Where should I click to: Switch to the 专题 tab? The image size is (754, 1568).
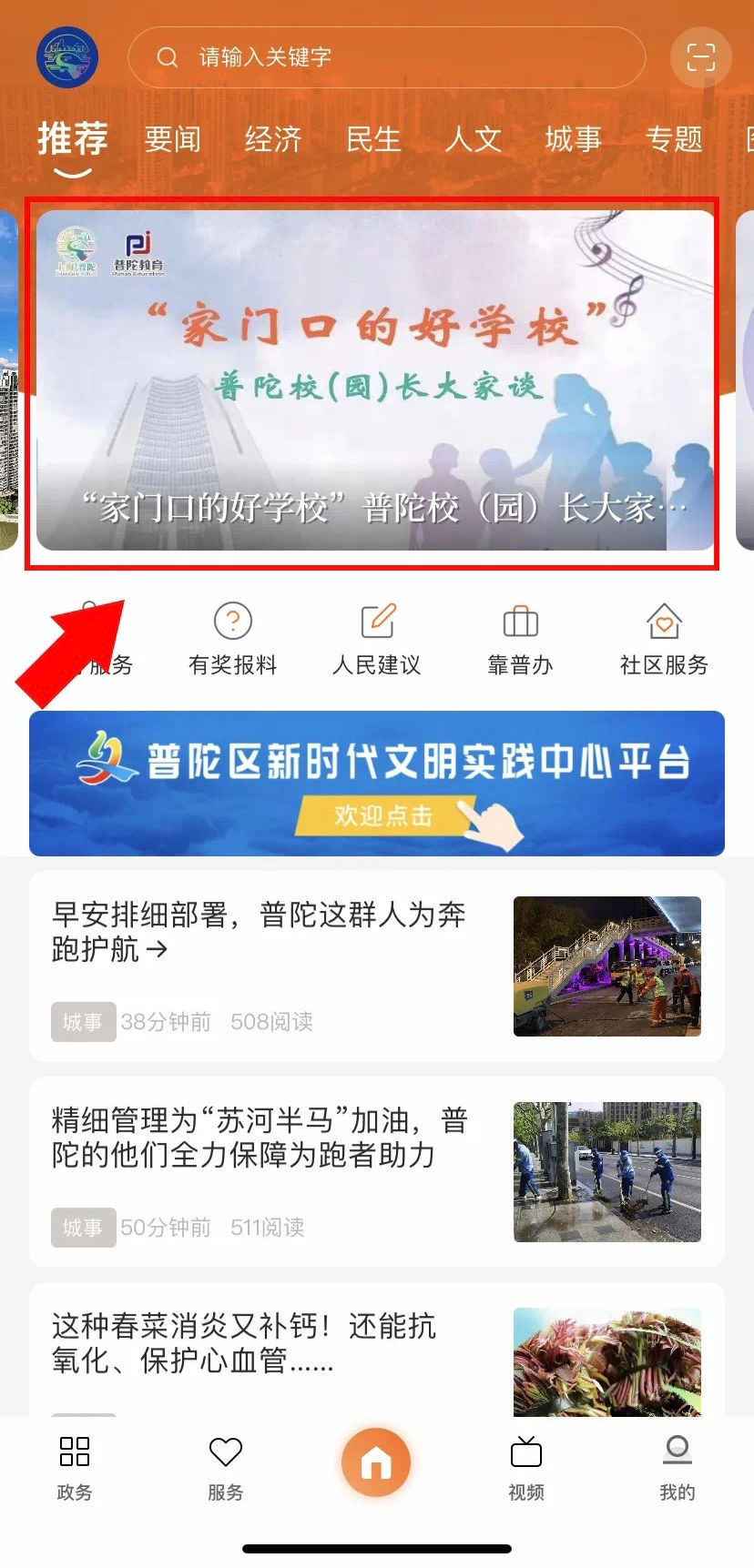[x=674, y=139]
